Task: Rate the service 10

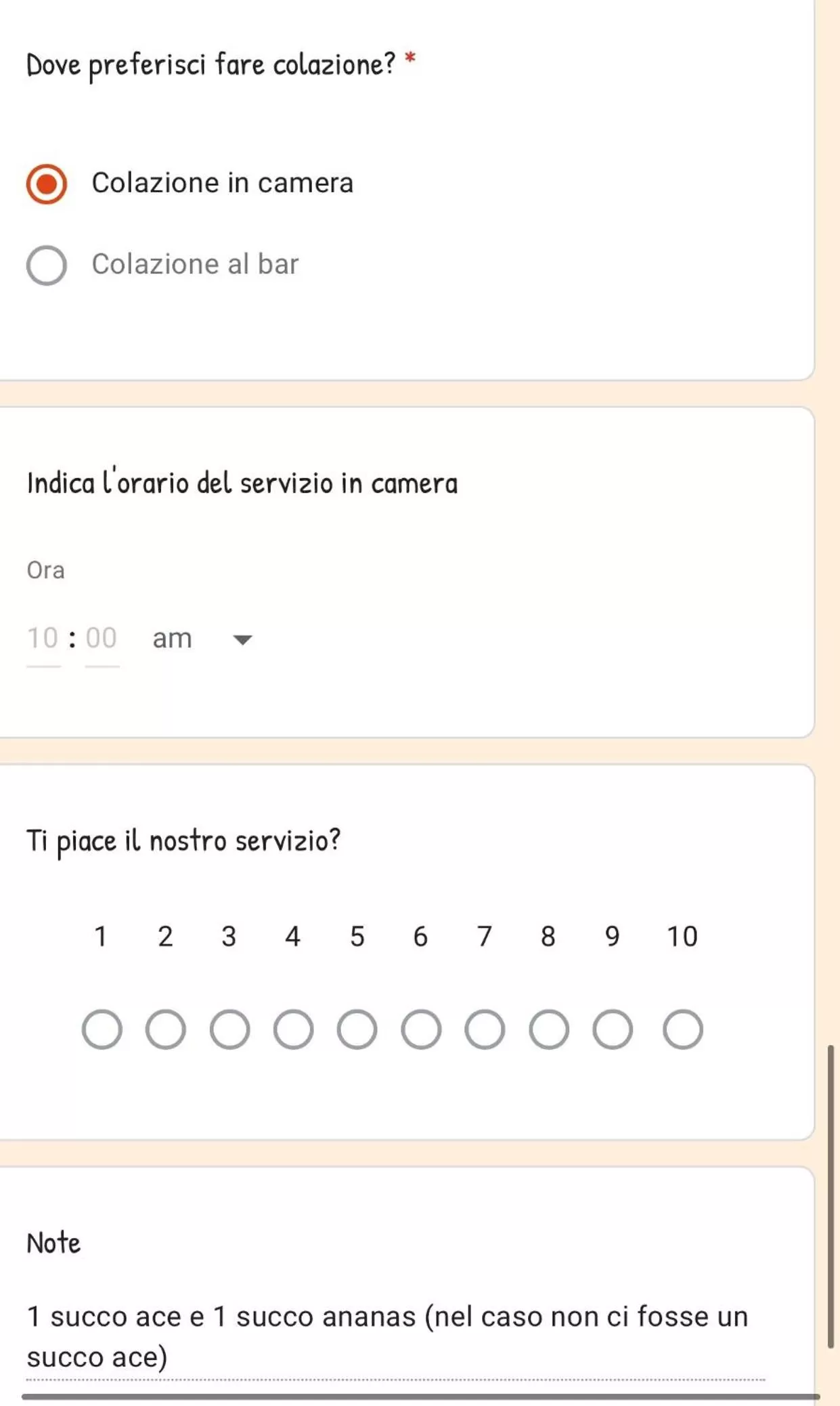Action: (682, 1029)
